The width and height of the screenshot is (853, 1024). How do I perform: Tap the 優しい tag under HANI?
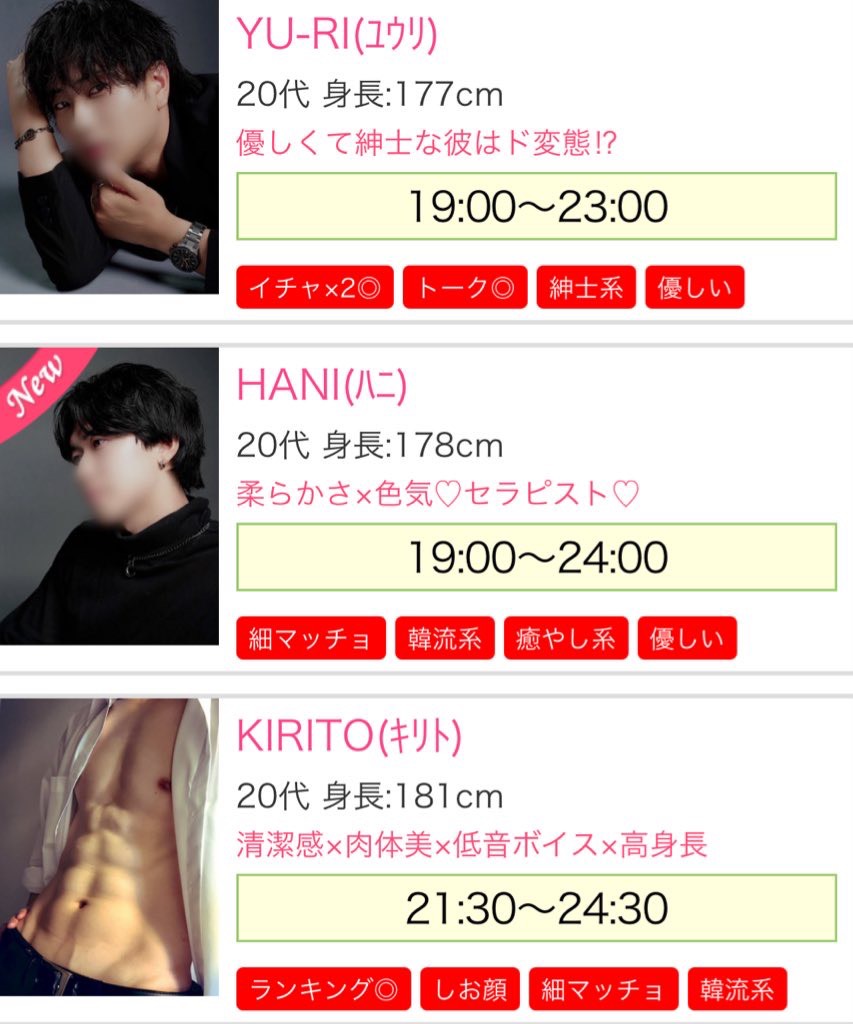(x=687, y=639)
